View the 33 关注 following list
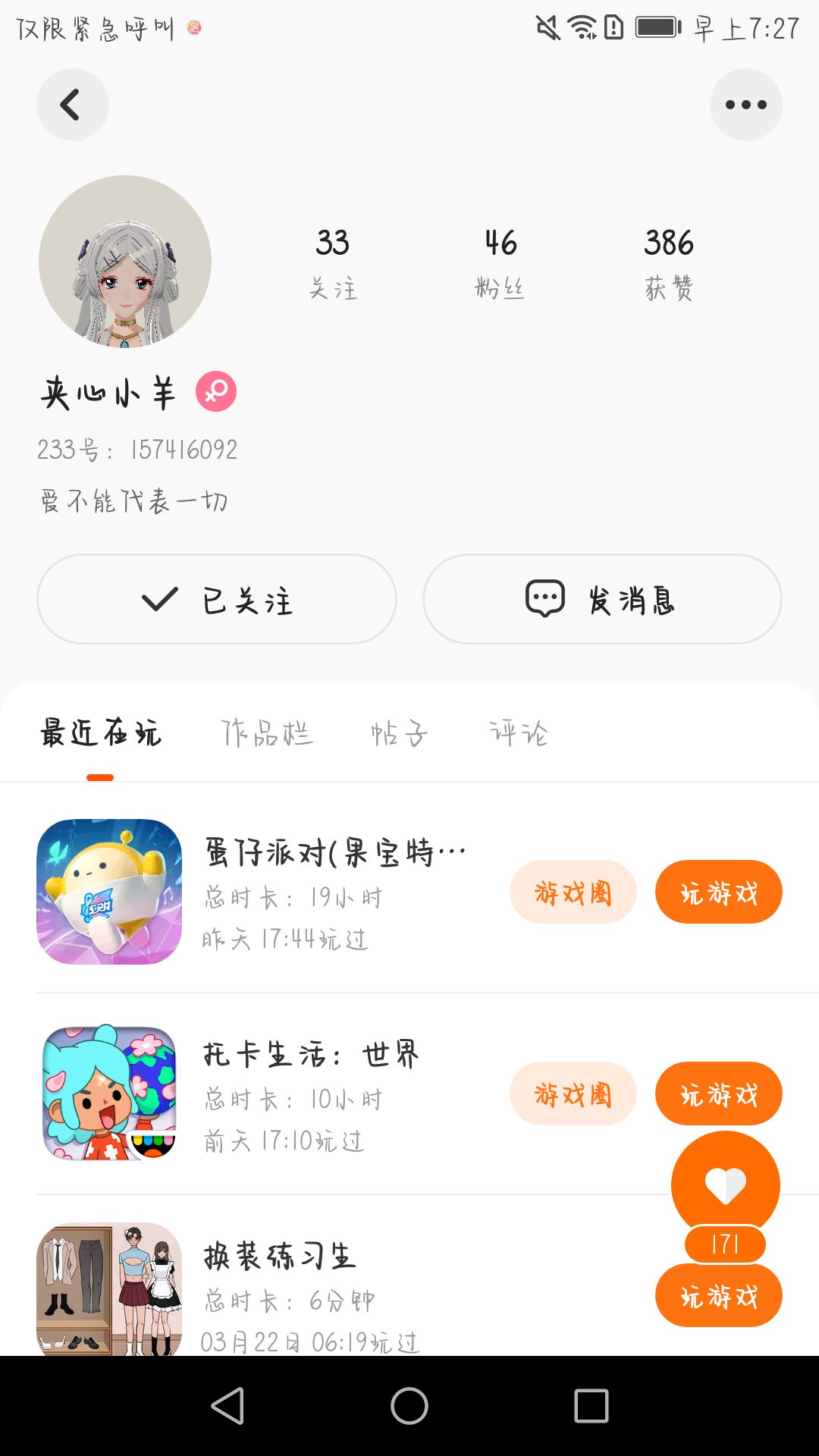The height and width of the screenshot is (1456, 819). (x=332, y=262)
